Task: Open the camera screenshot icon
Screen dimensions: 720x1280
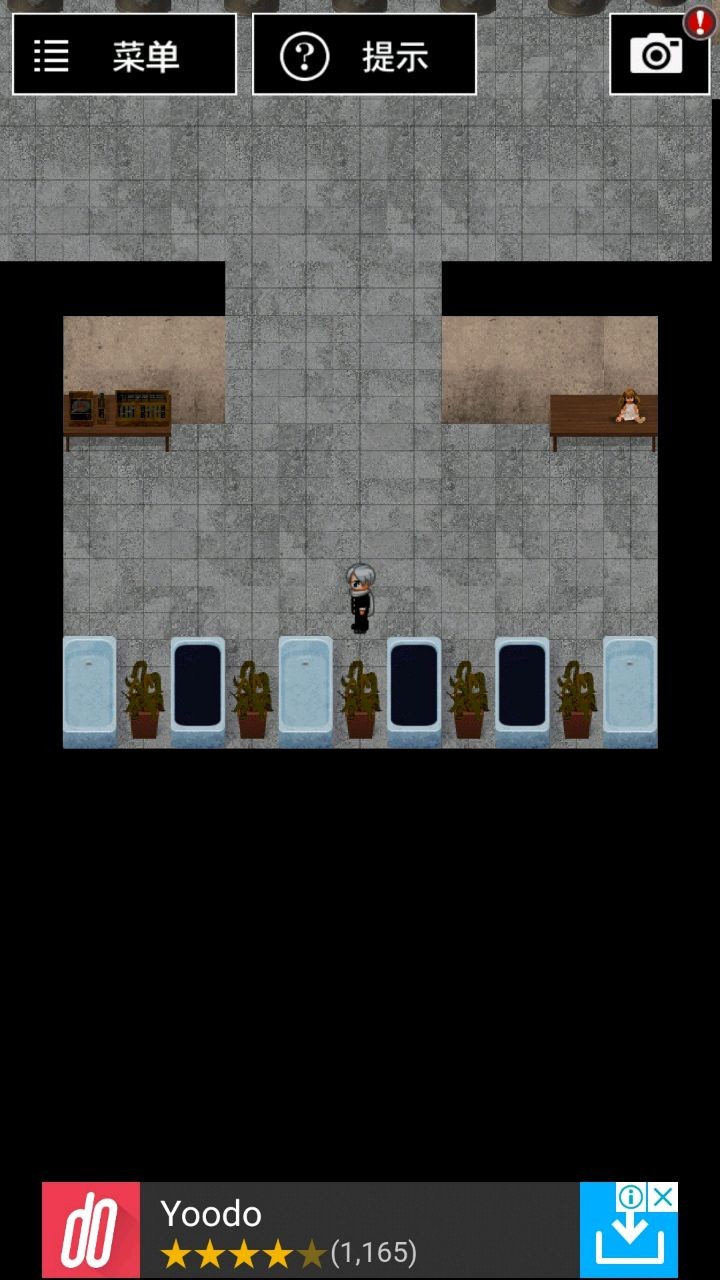Action: (658, 55)
